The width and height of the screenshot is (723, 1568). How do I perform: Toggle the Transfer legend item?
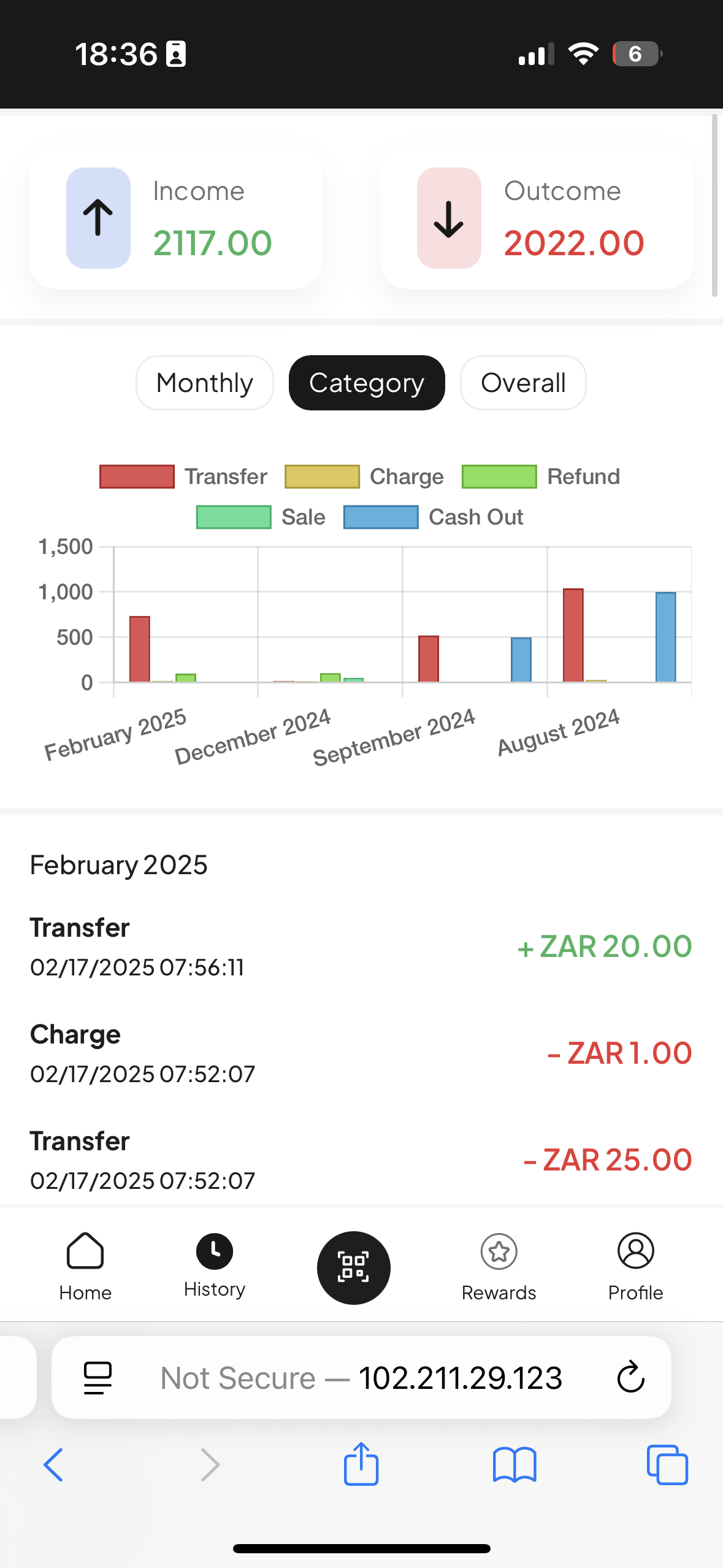tap(183, 477)
